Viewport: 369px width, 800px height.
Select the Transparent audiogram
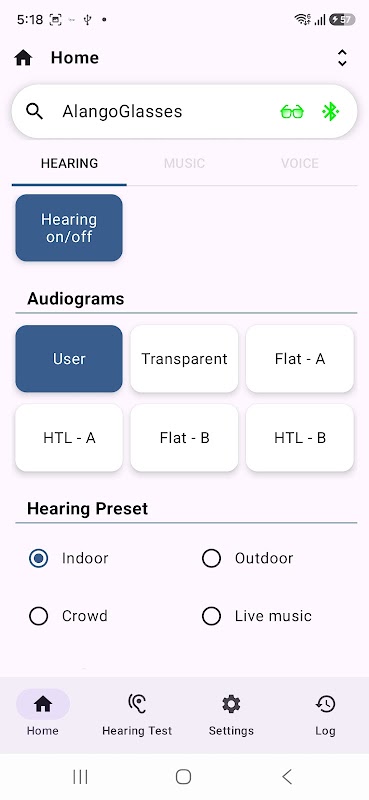tap(184, 359)
